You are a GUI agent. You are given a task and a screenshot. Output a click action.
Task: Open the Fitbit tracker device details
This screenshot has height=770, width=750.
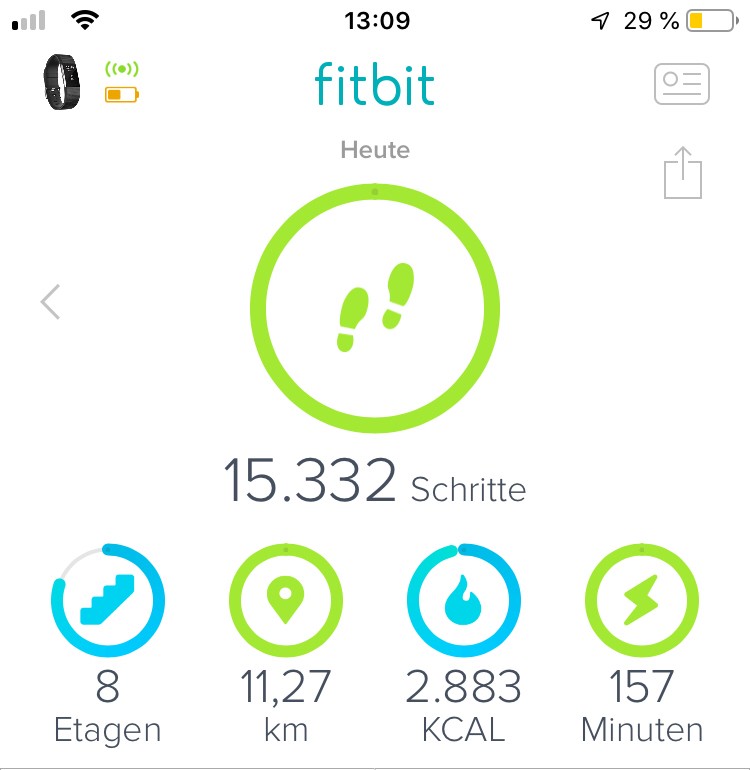tap(64, 82)
